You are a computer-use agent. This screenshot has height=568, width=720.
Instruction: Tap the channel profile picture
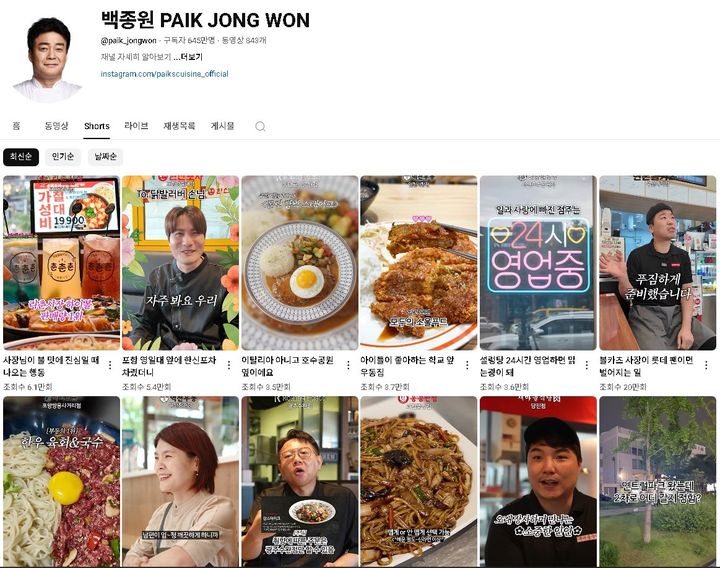tap(48, 58)
